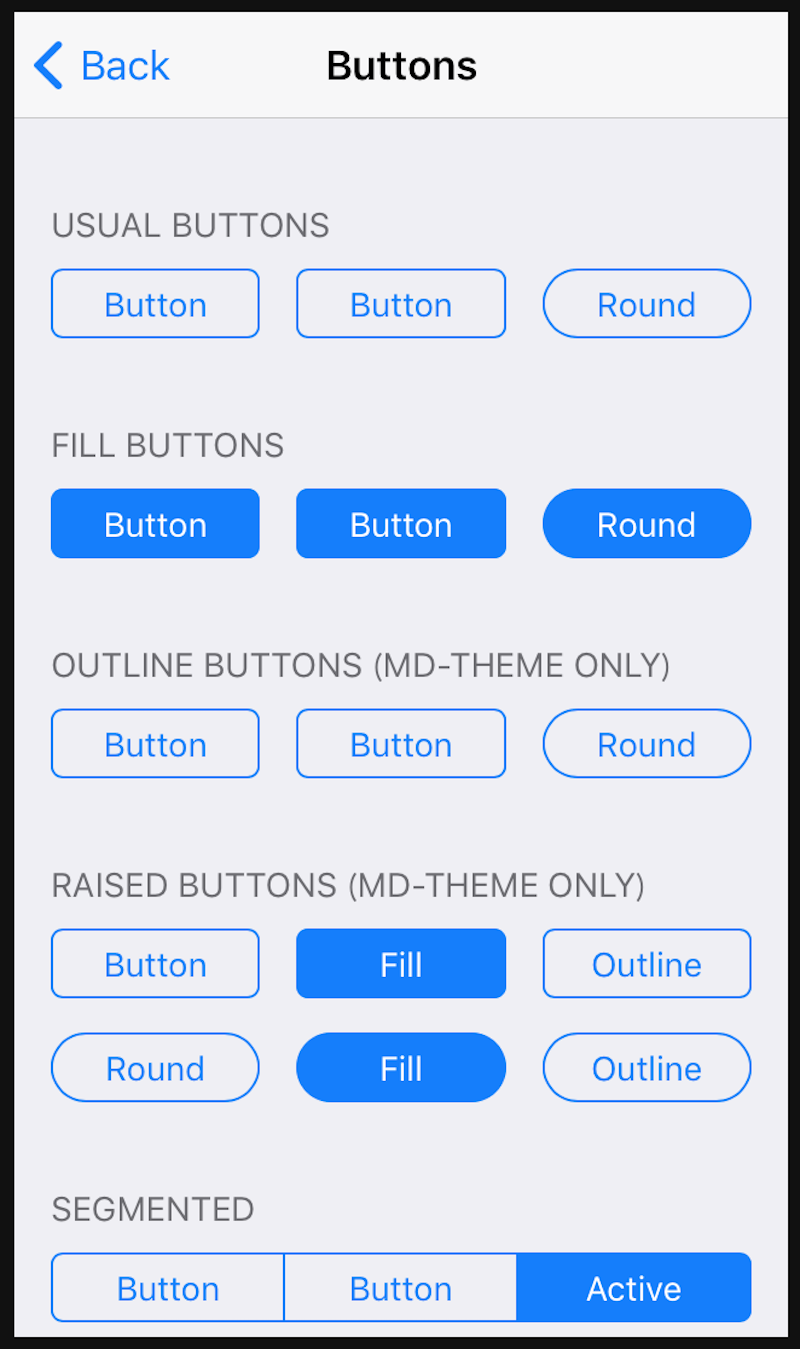Tap the Button labeled button in Raised Buttons
The width and height of the screenshot is (800, 1349).
pos(155,964)
